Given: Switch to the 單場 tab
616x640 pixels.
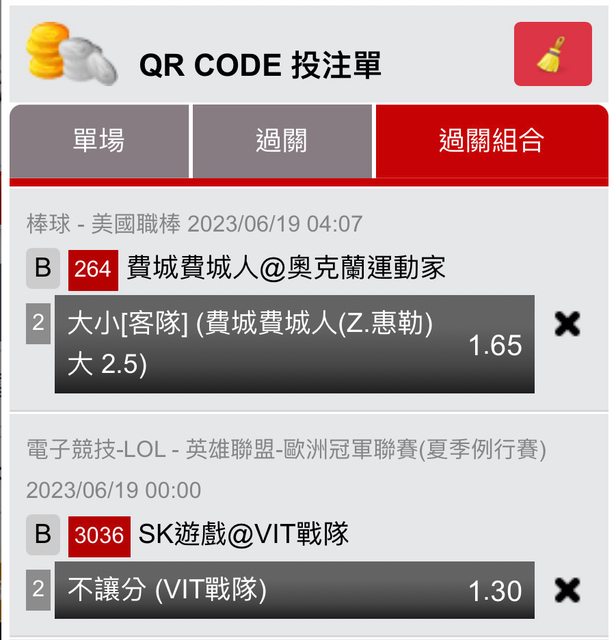Looking at the screenshot, I should click(99, 141).
